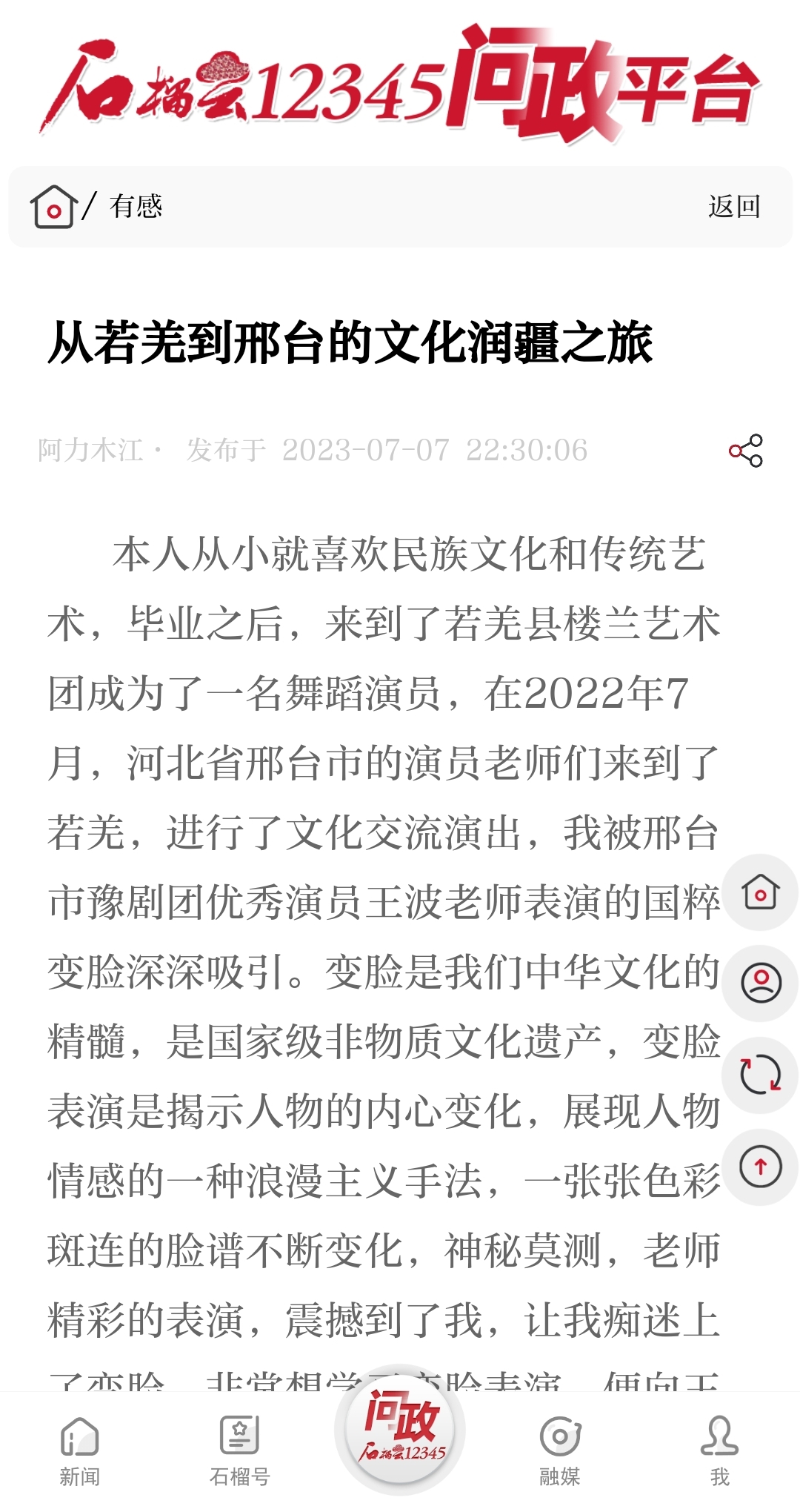Open the center 问政 button
This screenshot has height=1512, width=800.
(x=400, y=1430)
